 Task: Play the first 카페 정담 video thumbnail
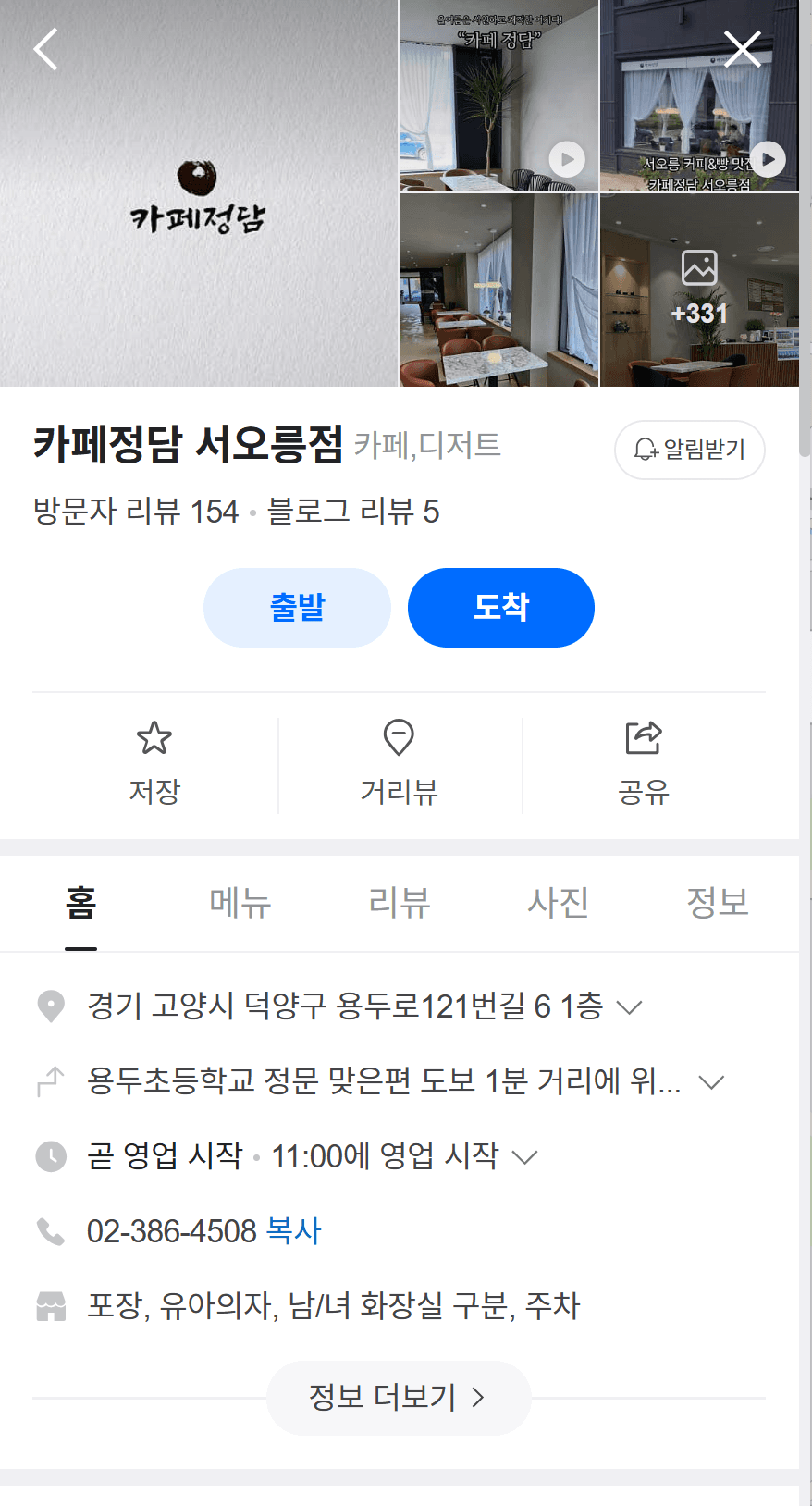coord(566,158)
